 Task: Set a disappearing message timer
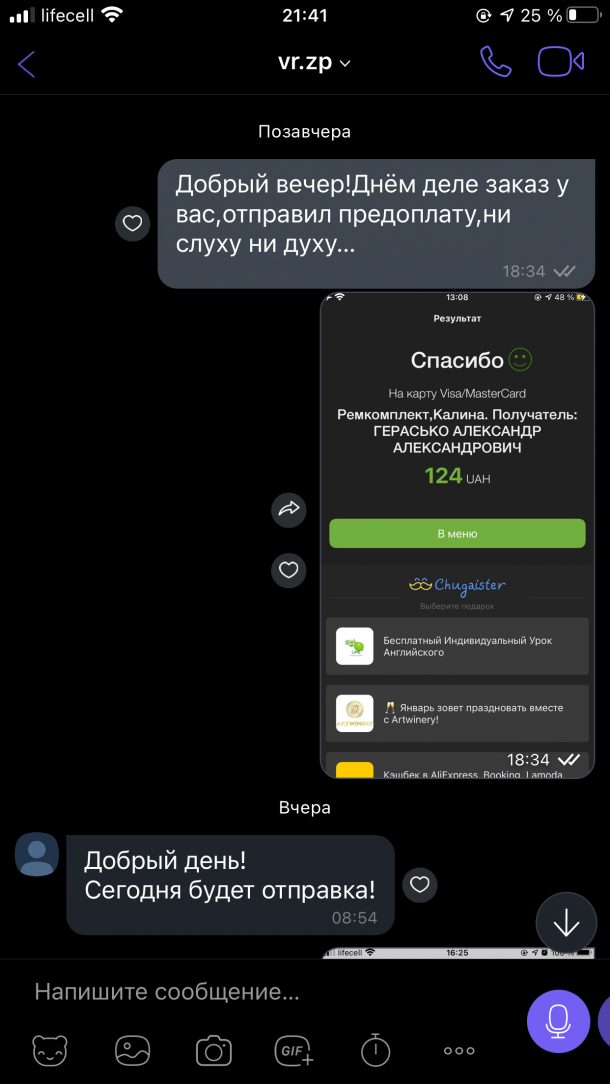[x=375, y=1050]
